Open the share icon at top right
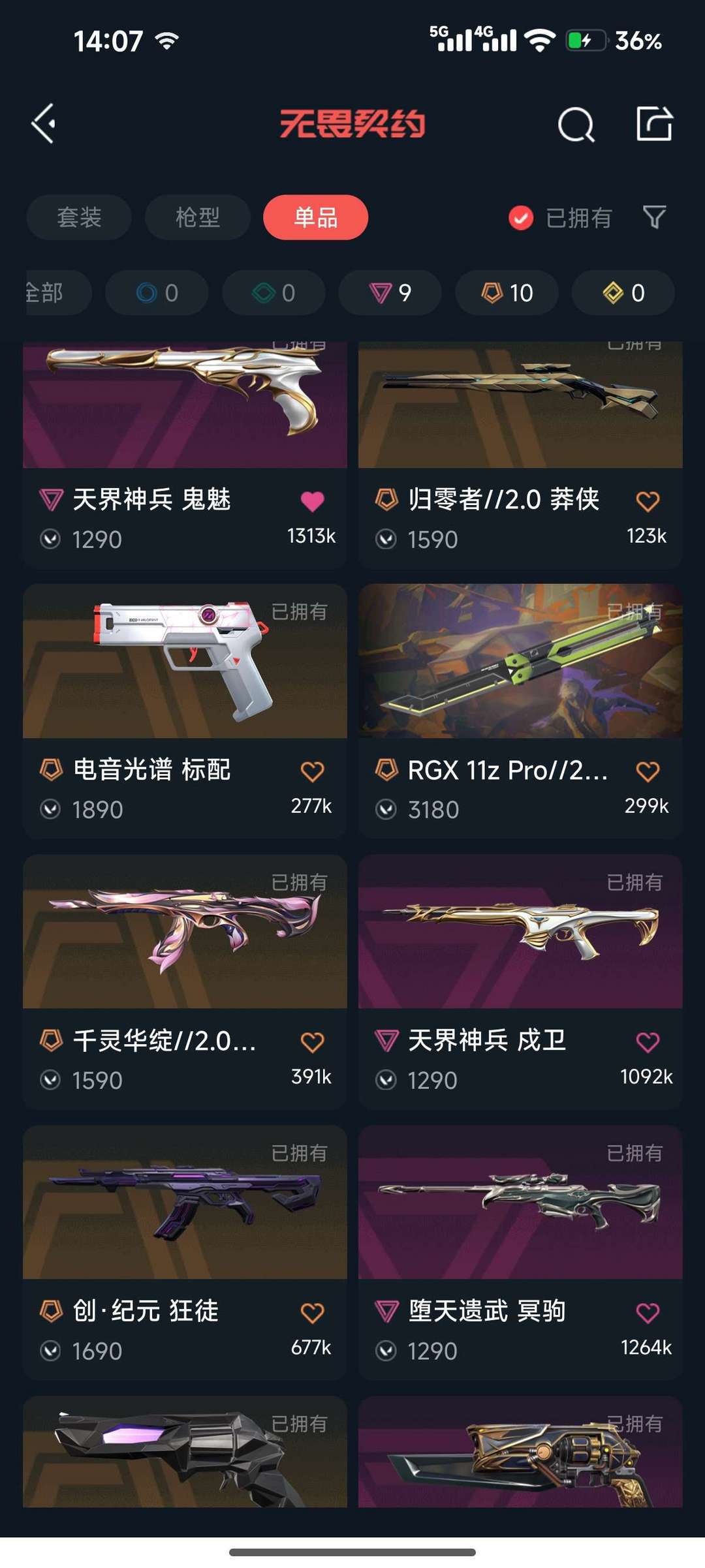Image resolution: width=705 pixels, height=1568 pixels. [656, 125]
